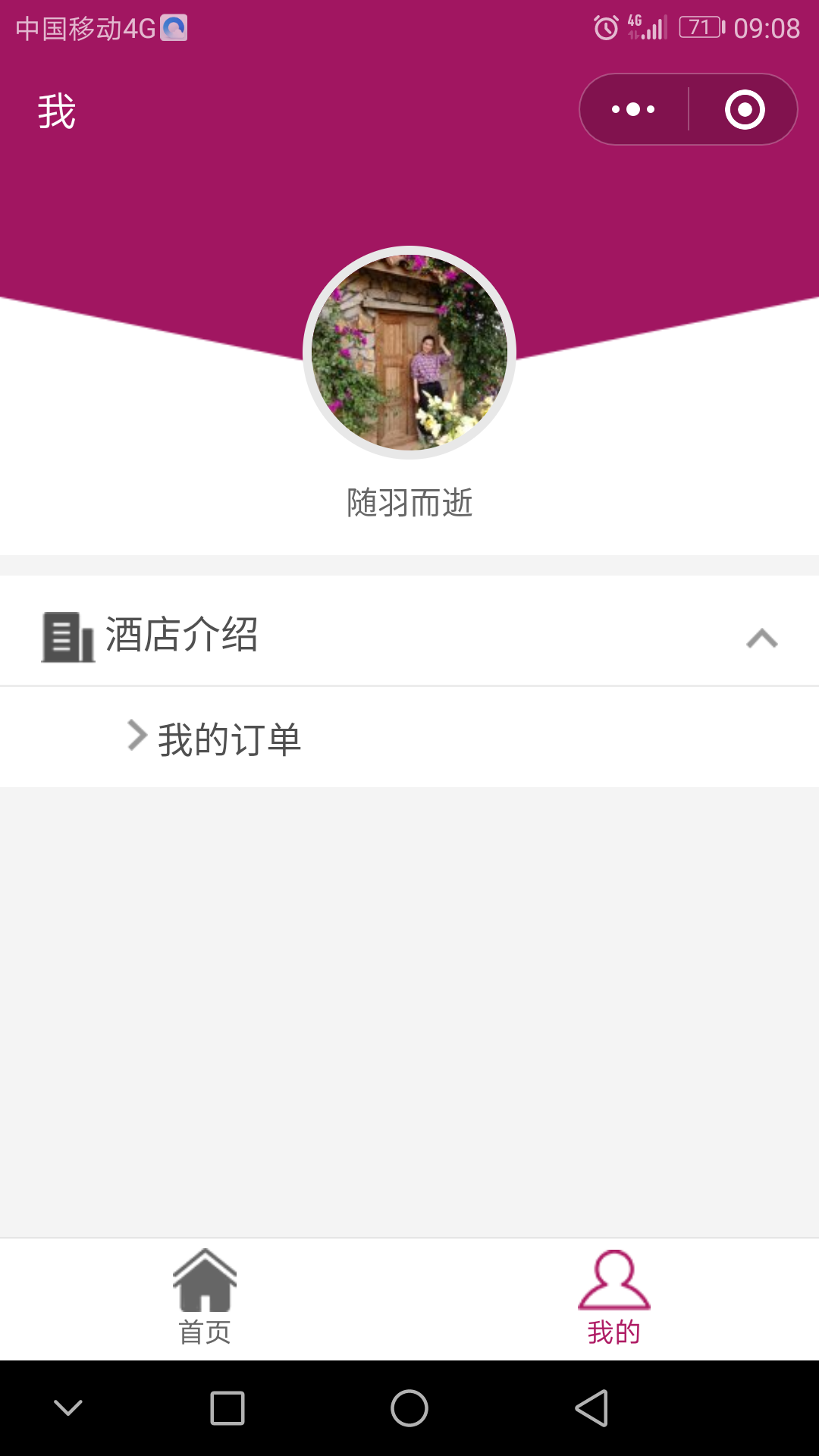Image resolution: width=819 pixels, height=1456 pixels.
Task: Expand 我的订单 using its arrow
Action: click(x=136, y=736)
